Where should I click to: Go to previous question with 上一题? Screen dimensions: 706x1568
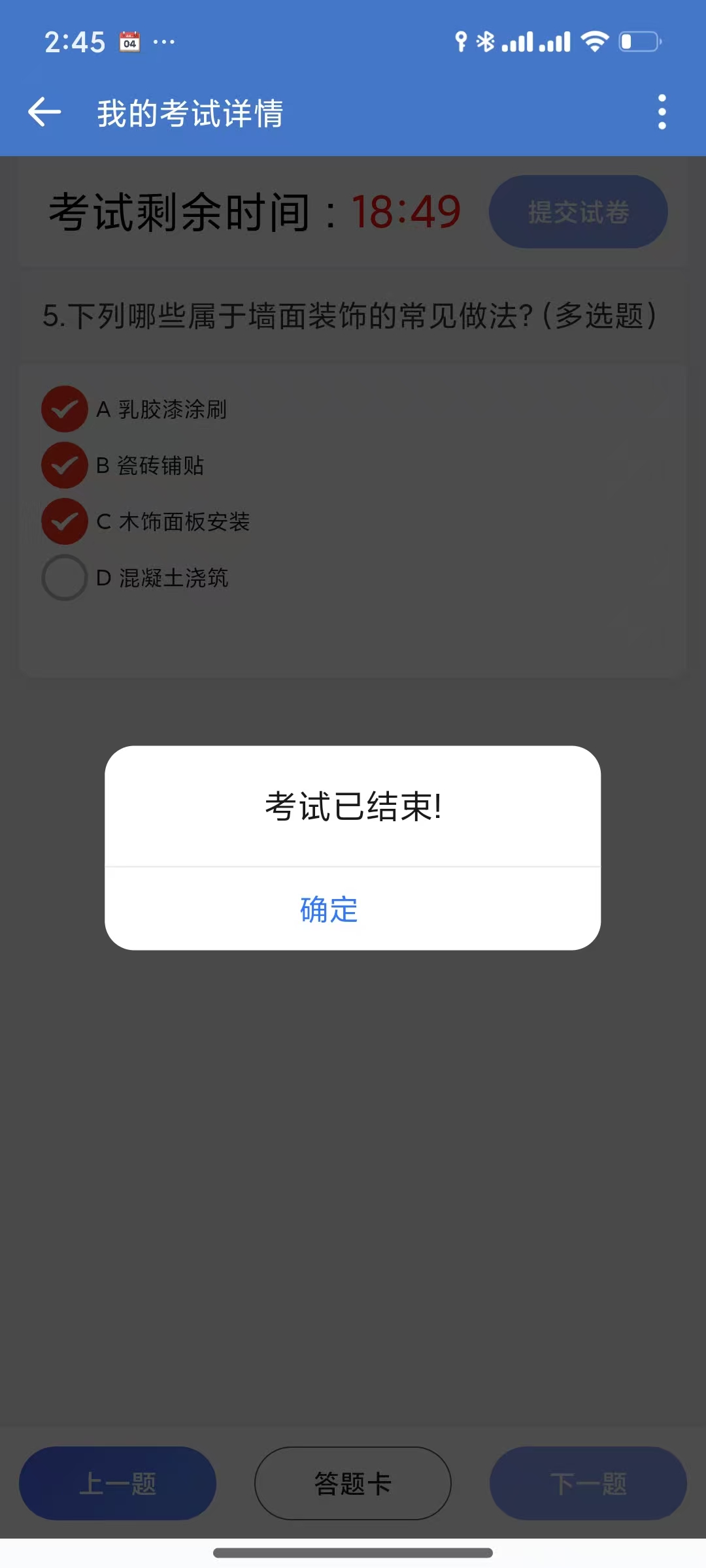(x=118, y=1483)
